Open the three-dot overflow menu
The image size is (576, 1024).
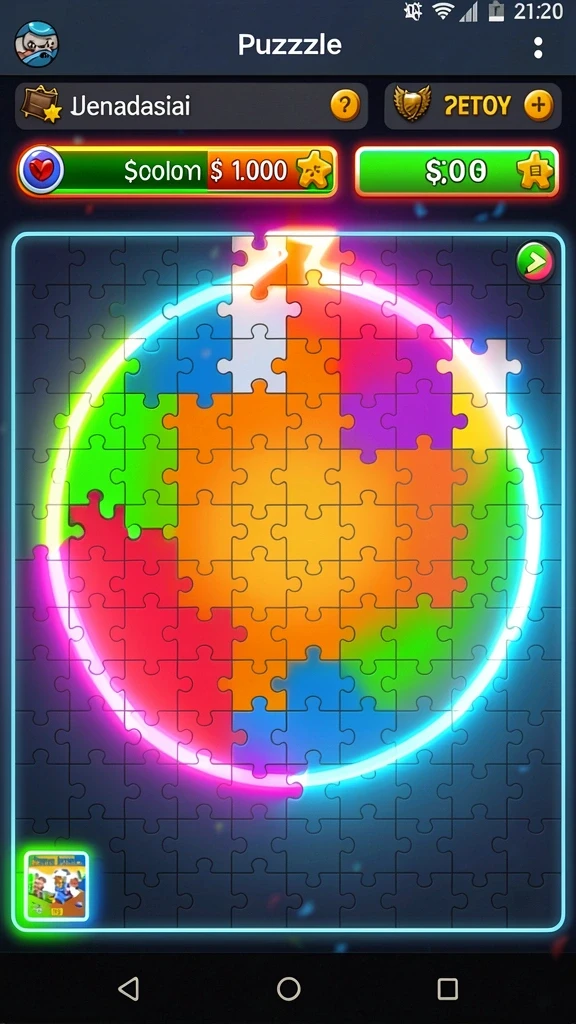[x=537, y=48]
